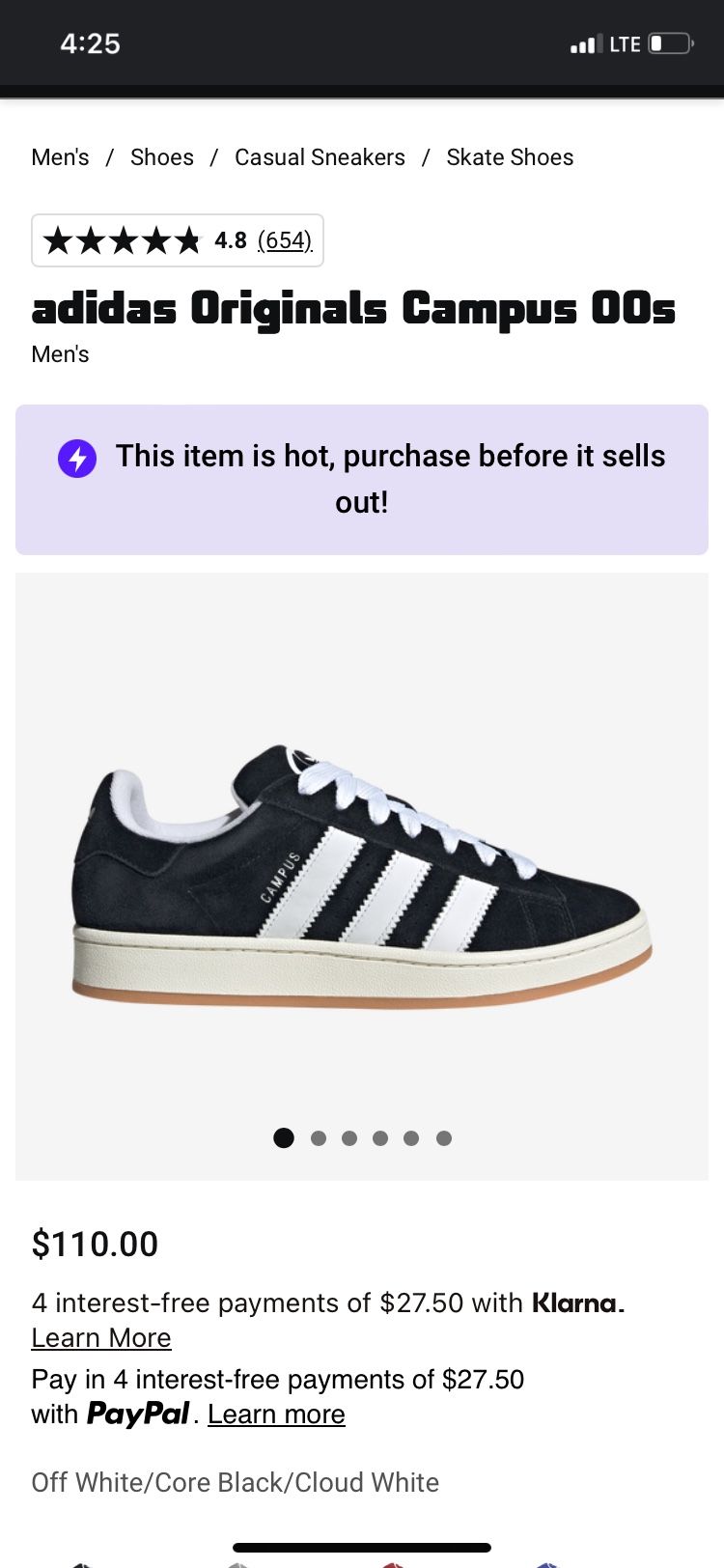
Task: Select the second carousel dot
Action: (318, 1137)
